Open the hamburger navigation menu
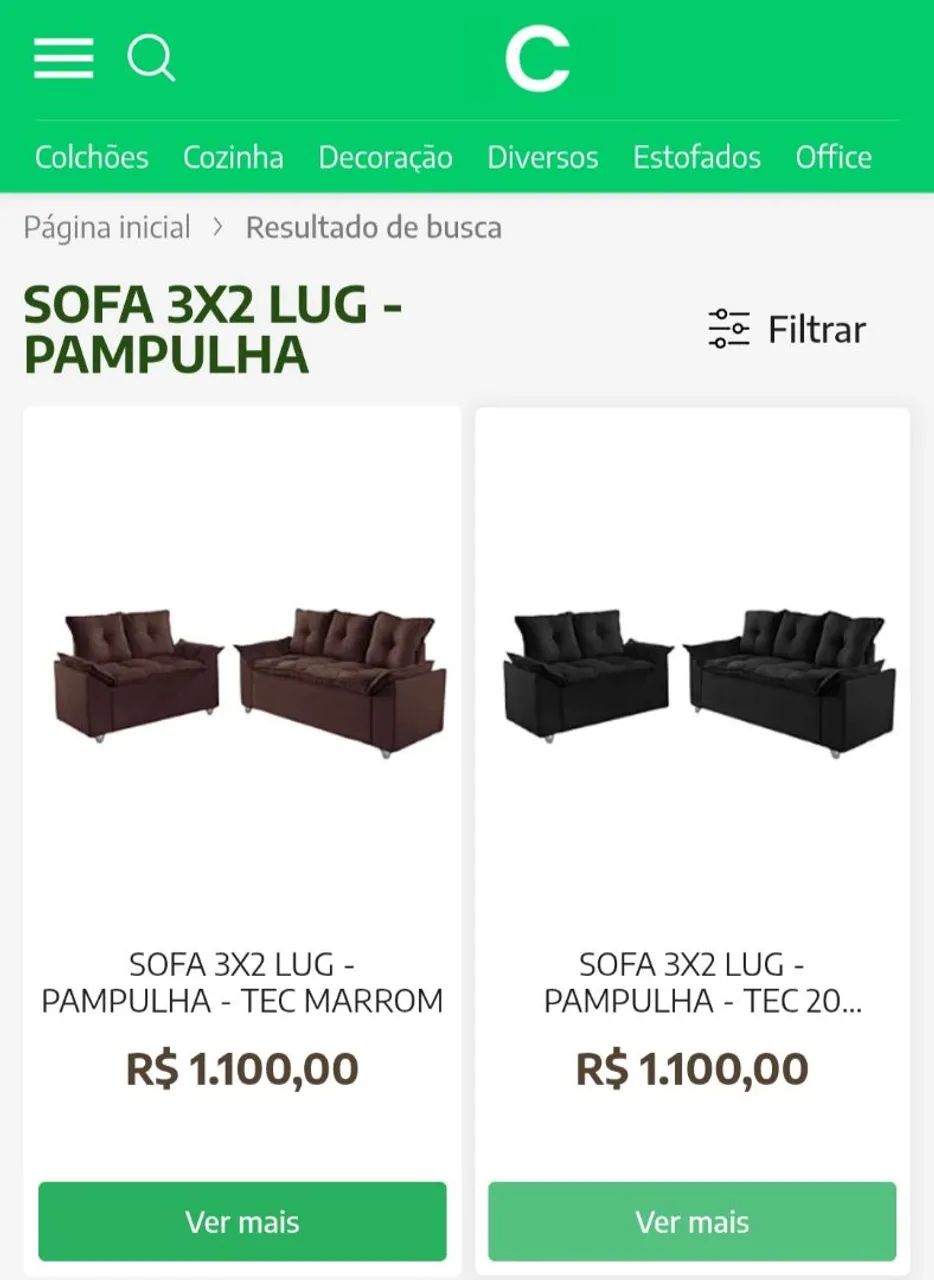 (x=63, y=58)
